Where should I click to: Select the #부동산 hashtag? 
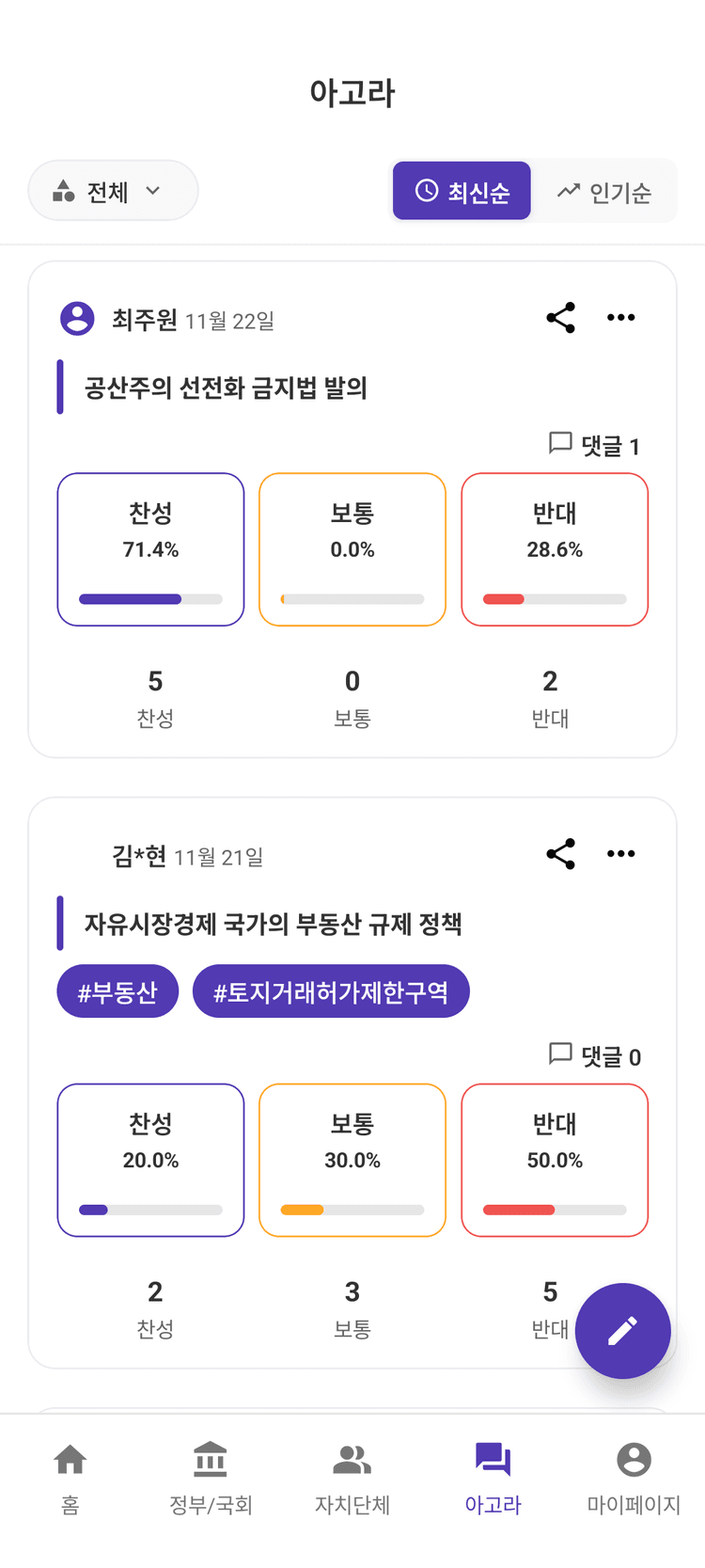point(117,990)
